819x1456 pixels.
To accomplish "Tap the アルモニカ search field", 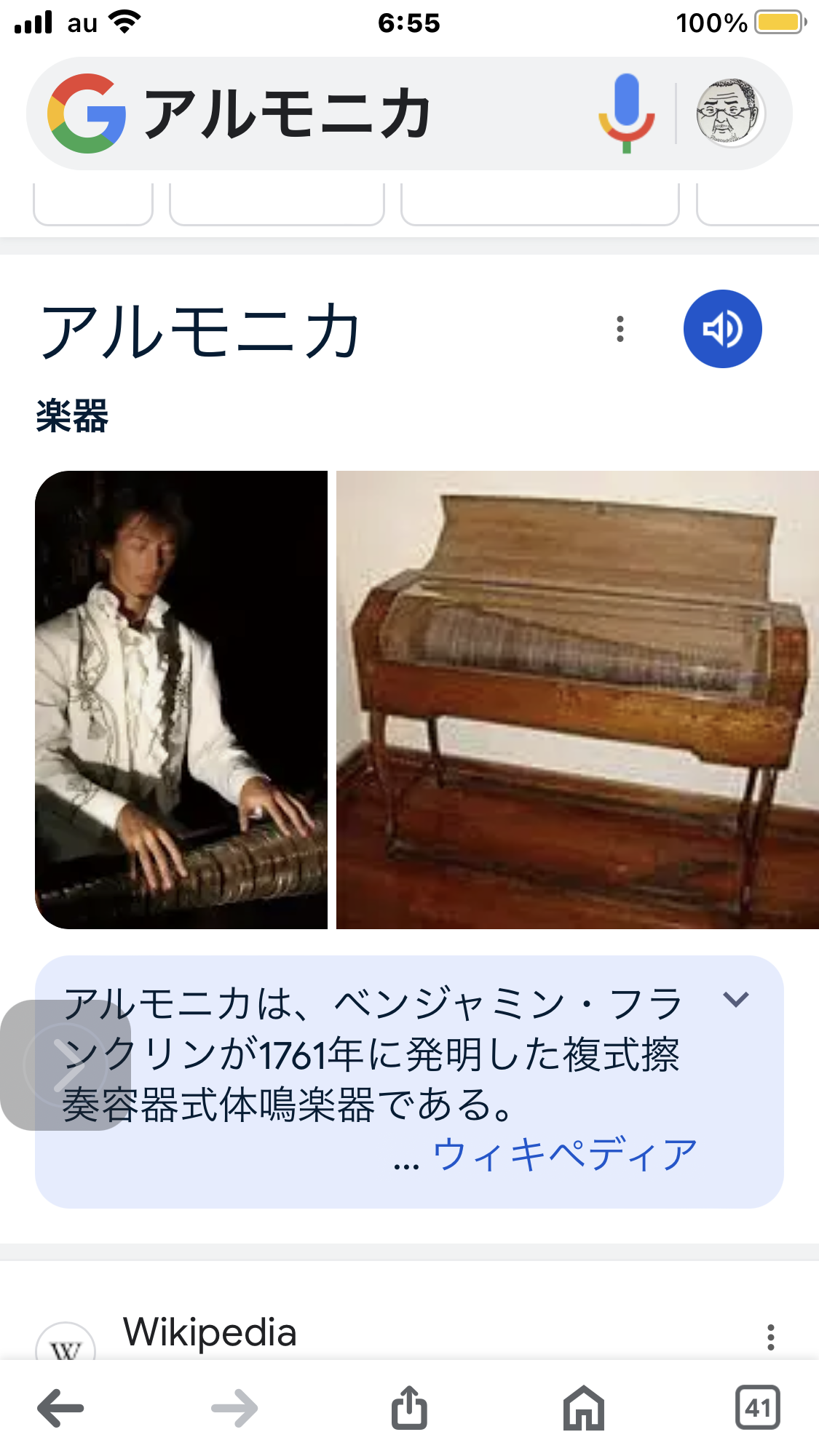I will click(349, 114).
